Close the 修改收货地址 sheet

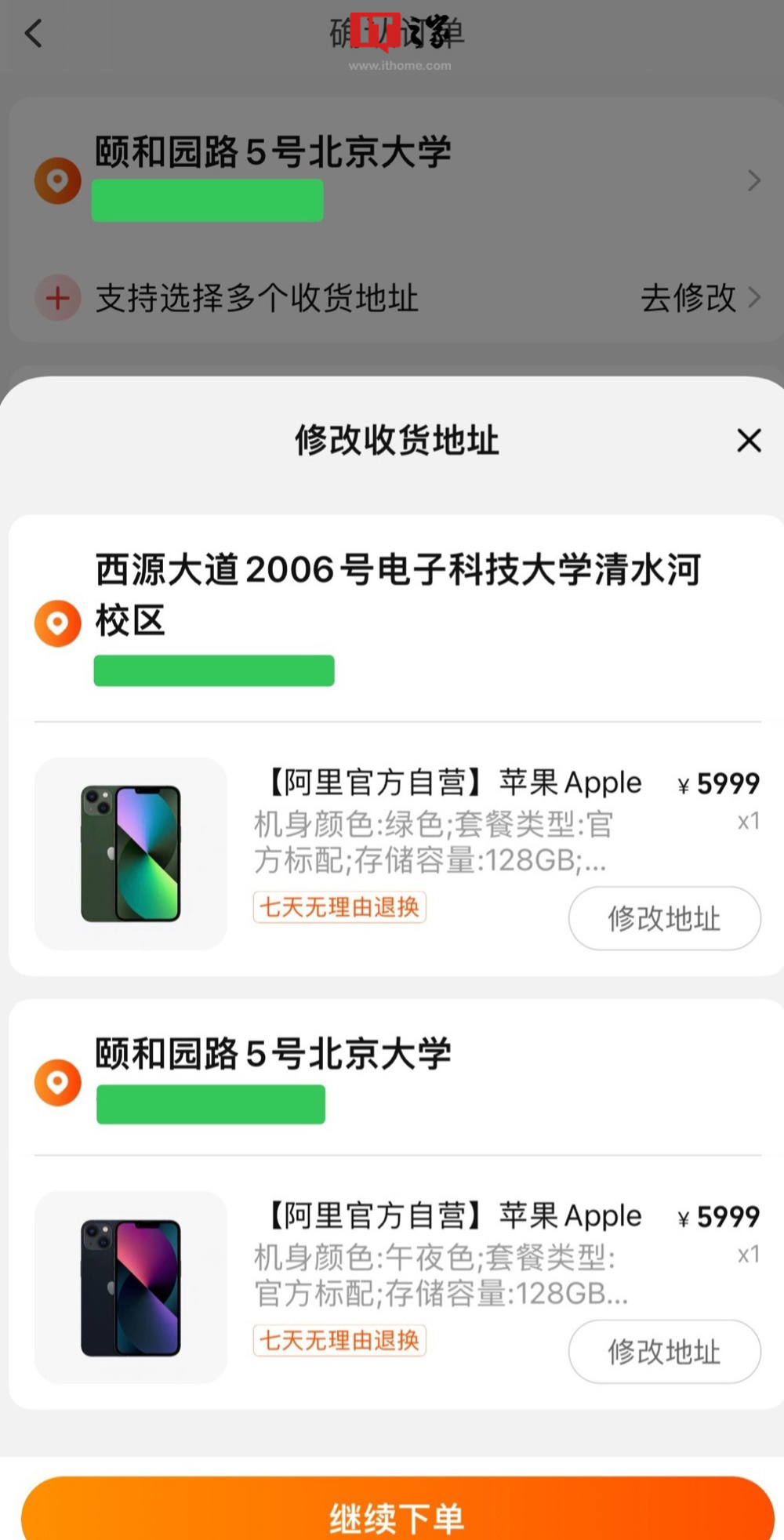click(x=749, y=440)
